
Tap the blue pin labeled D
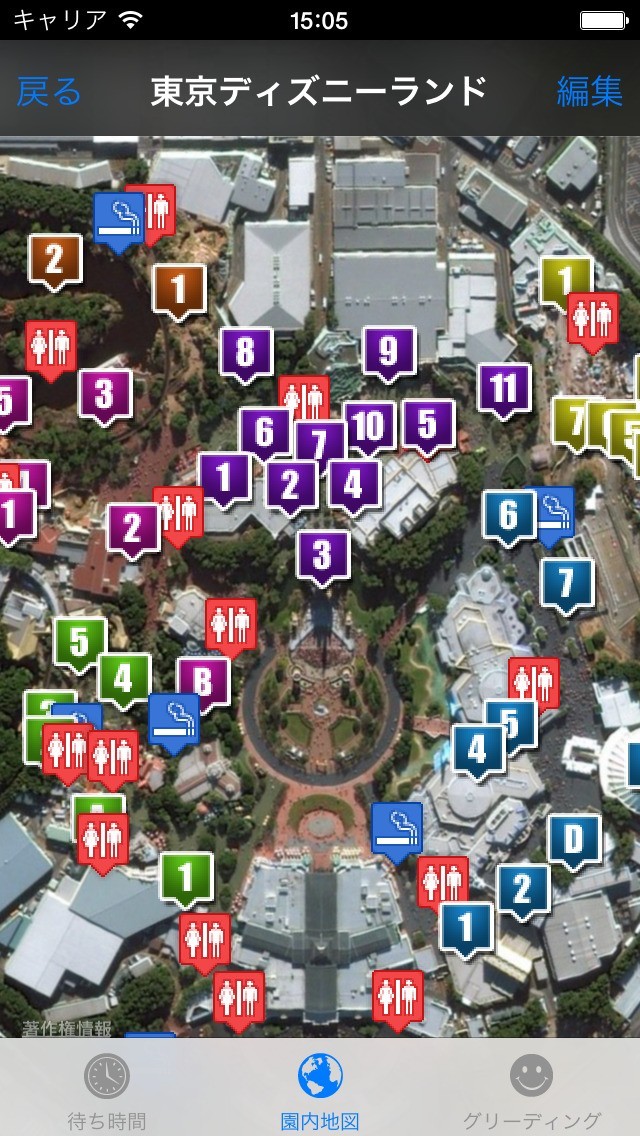pyautogui.click(x=574, y=840)
